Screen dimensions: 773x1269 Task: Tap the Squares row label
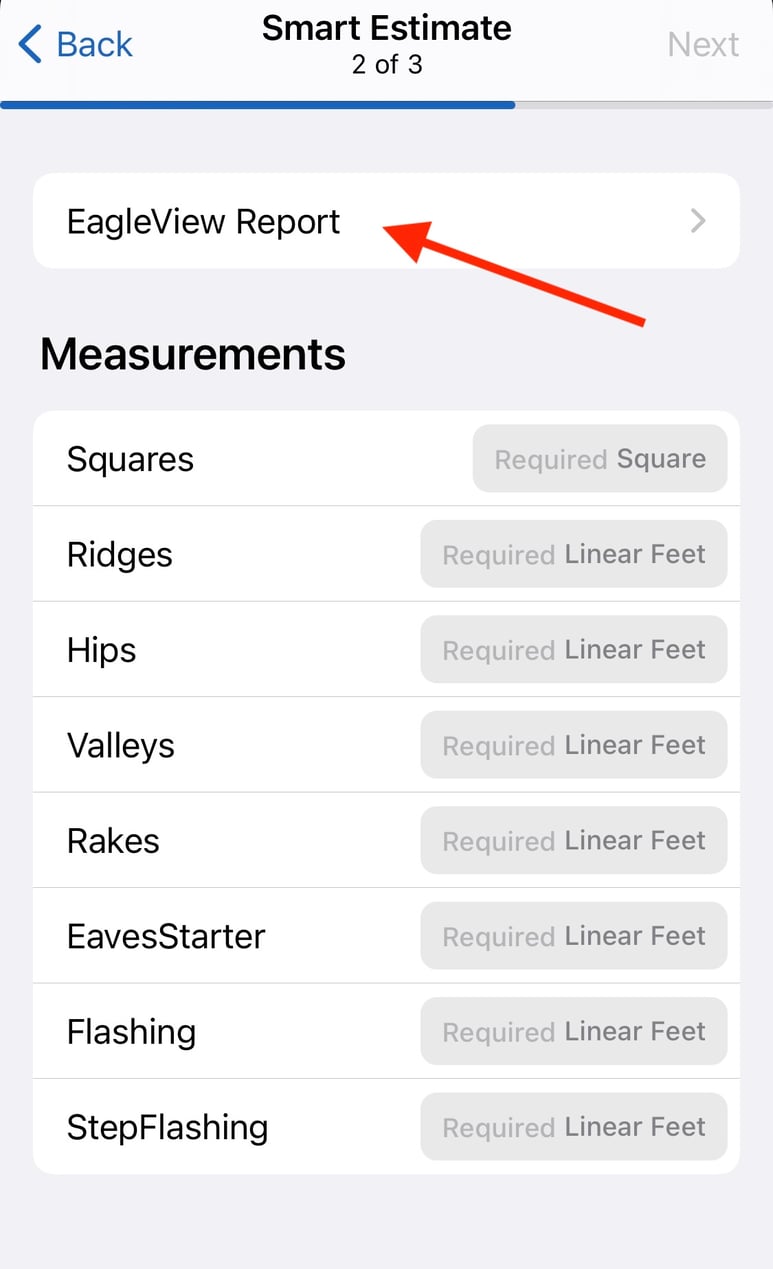129,458
